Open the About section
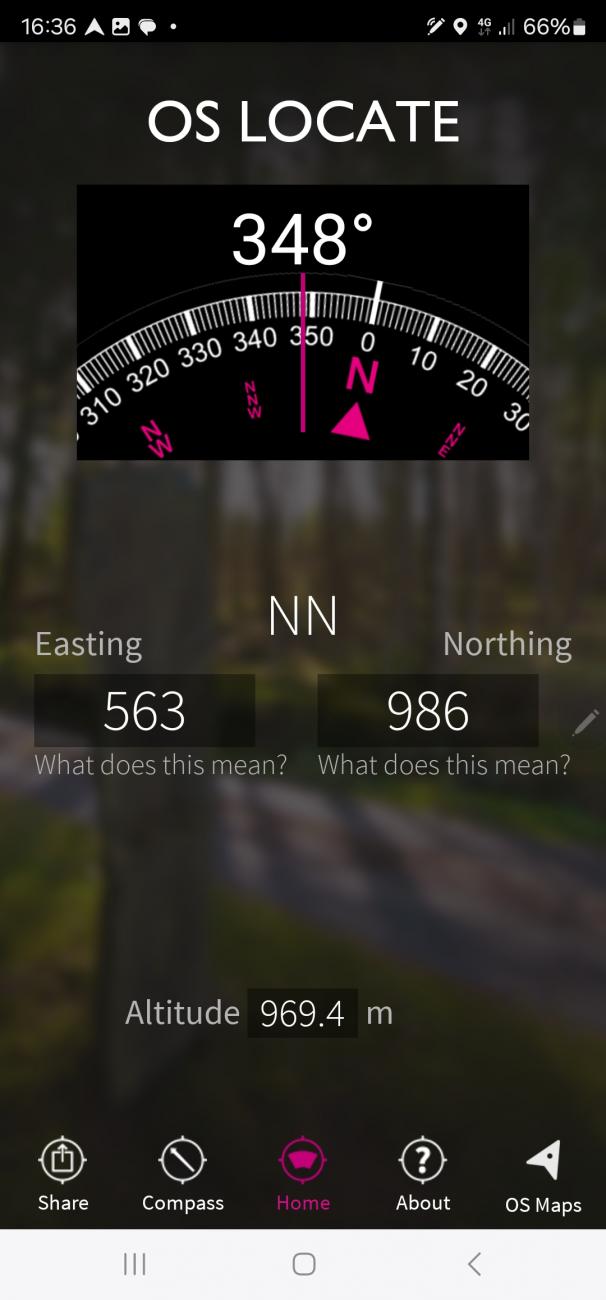The height and width of the screenshot is (1300, 606). tap(423, 1175)
